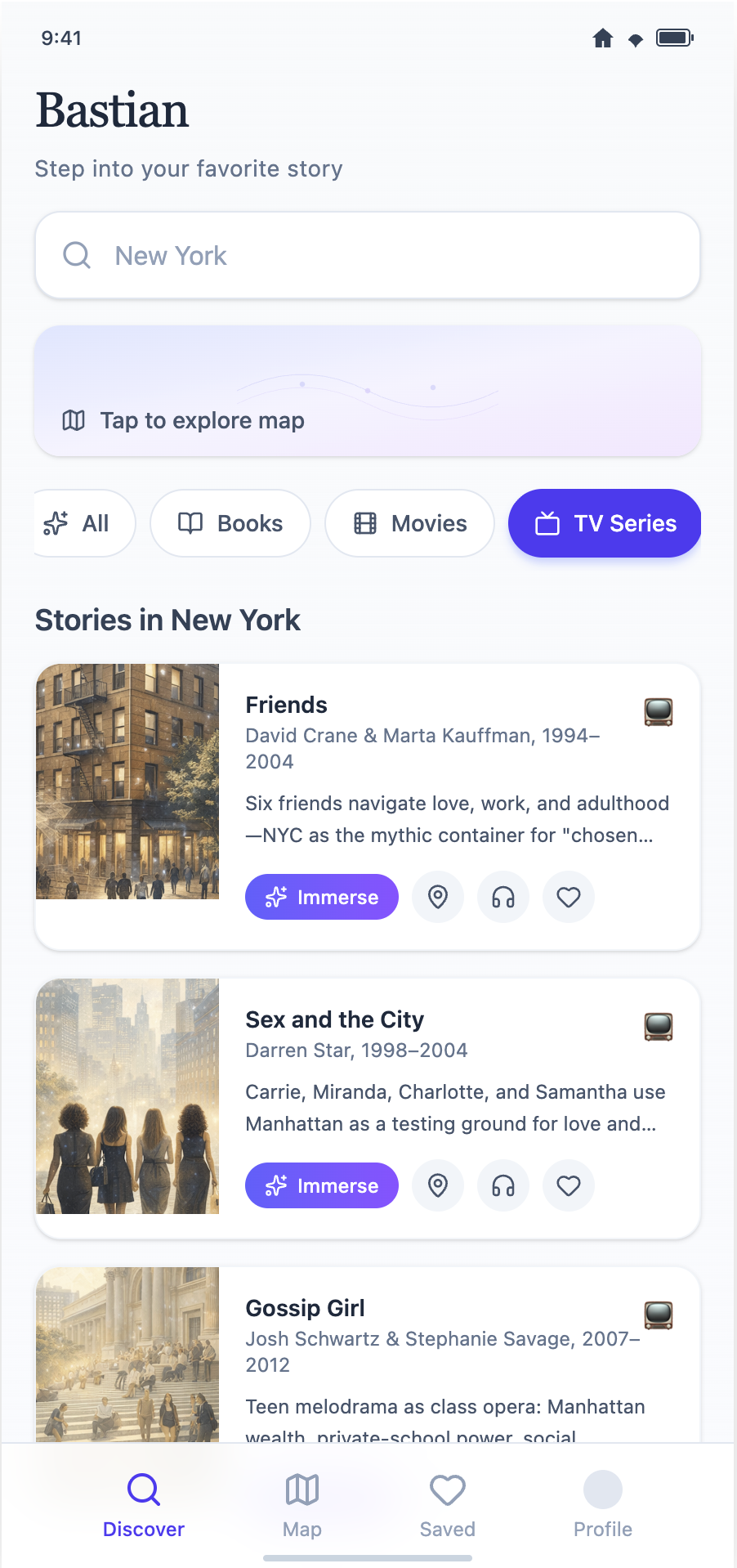Image resolution: width=737 pixels, height=1568 pixels.
Task: Open the Saved tab
Action: point(447,1504)
